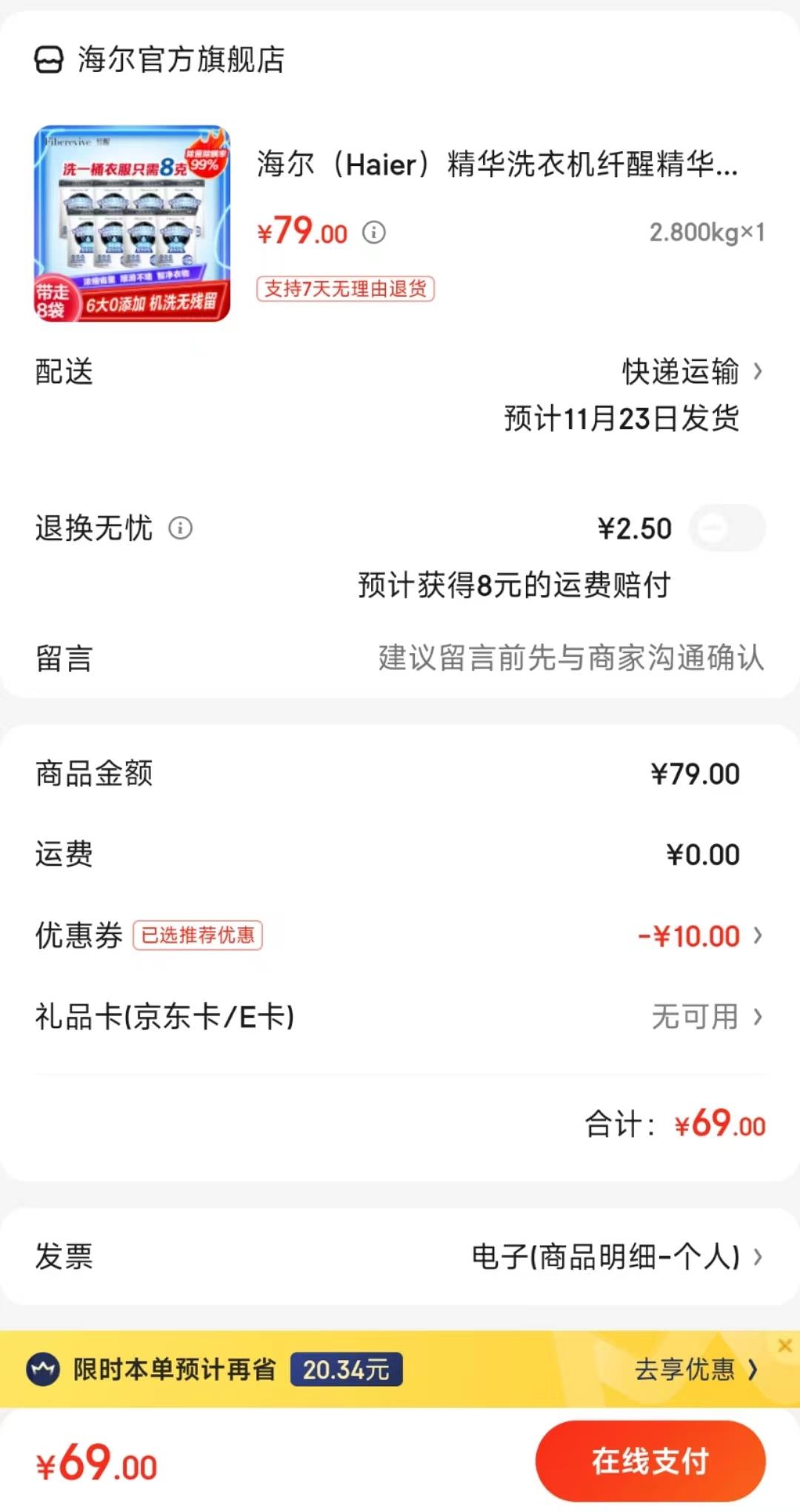Open 优惠券 coupon selection

[x=400, y=936]
